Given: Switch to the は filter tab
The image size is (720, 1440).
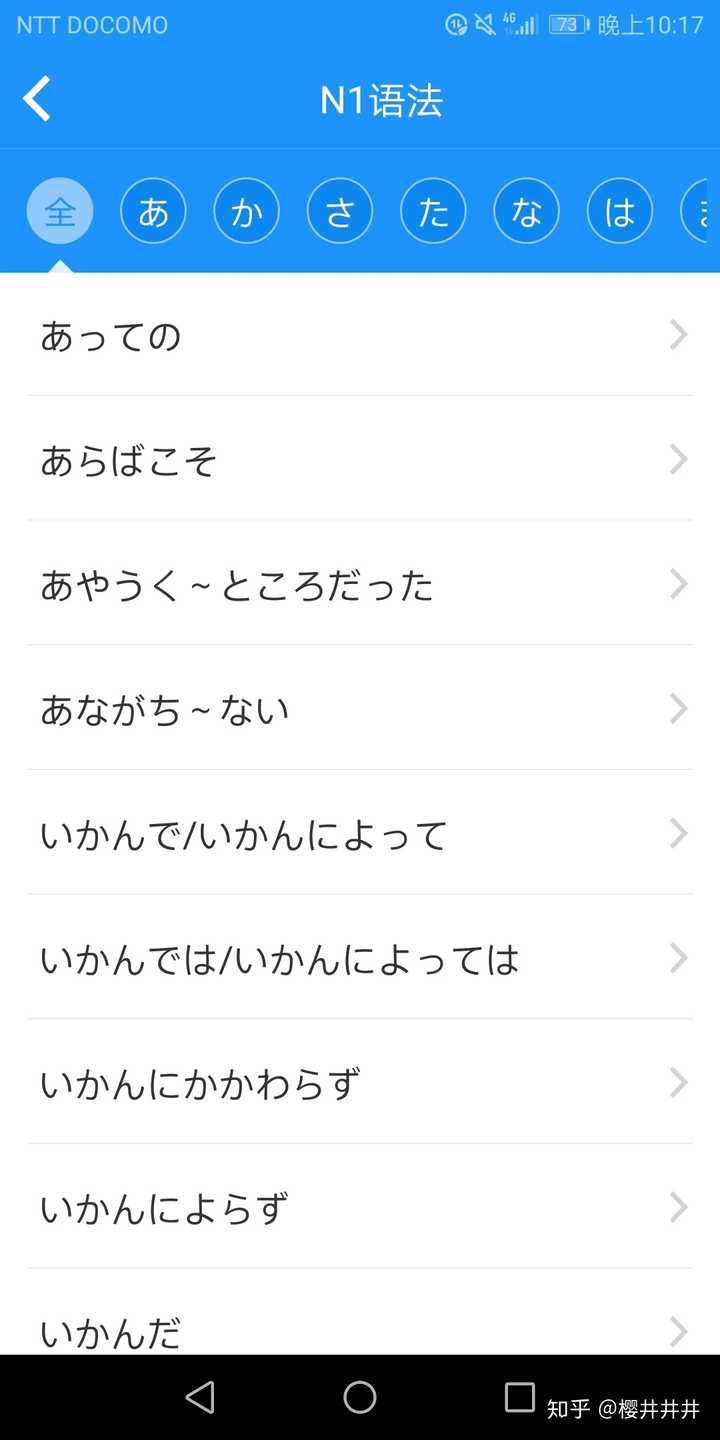Looking at the screenshot, I should click(x=620, y=211).
